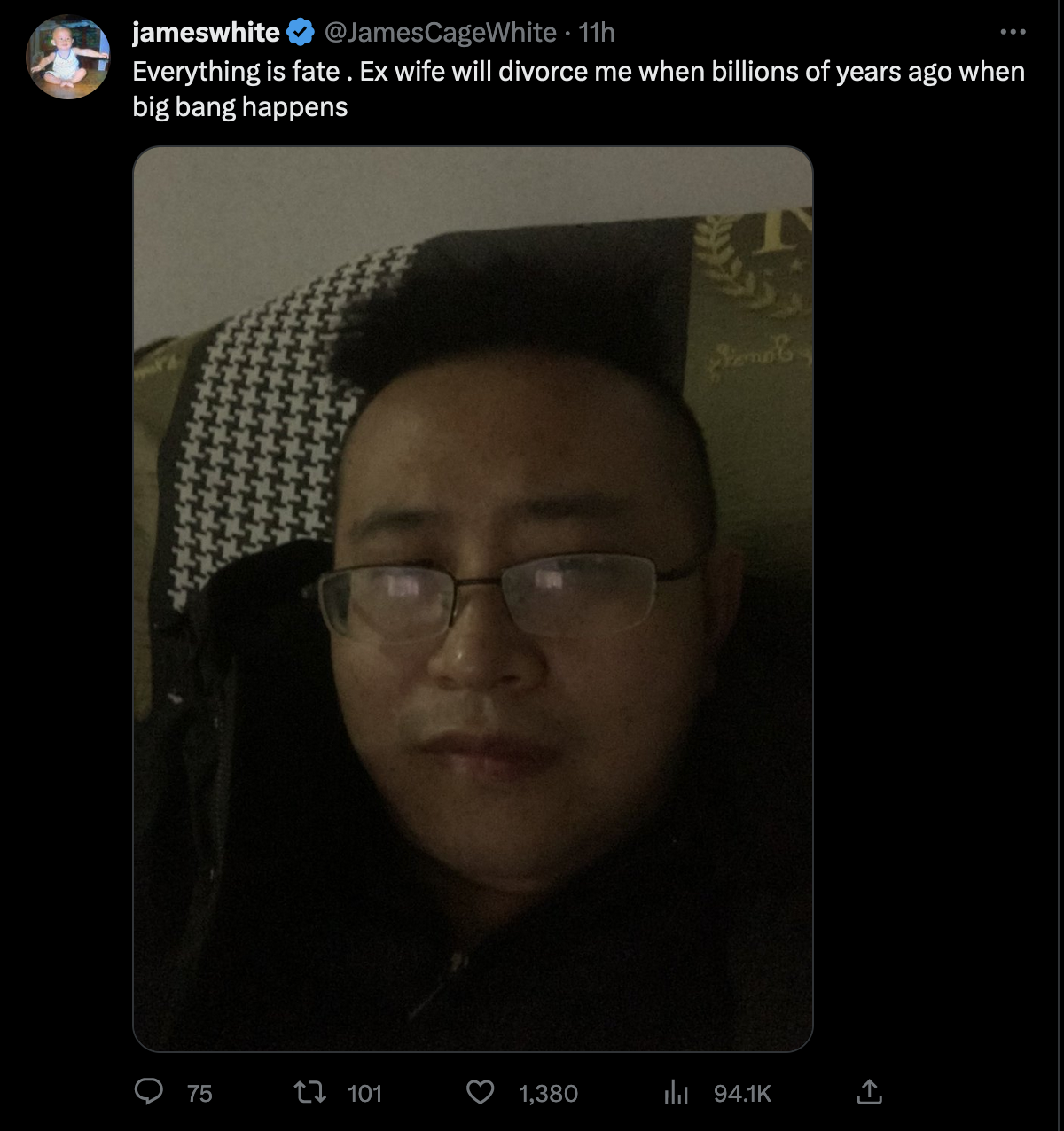View the tweet's analytics
The height and width of the screenshot is (1131, 1064).
point(677,1092)
